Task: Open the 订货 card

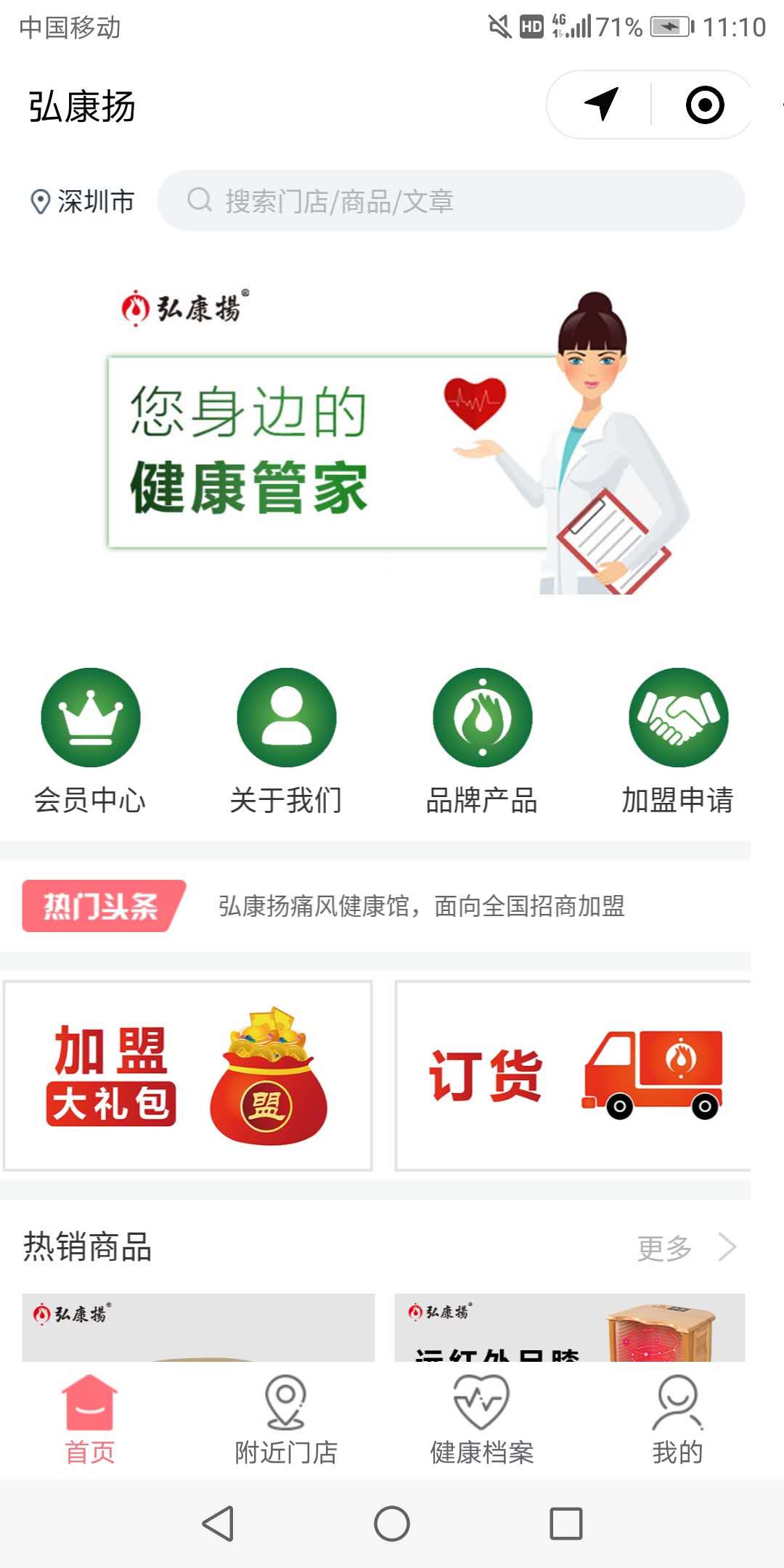Action: 573,1076
